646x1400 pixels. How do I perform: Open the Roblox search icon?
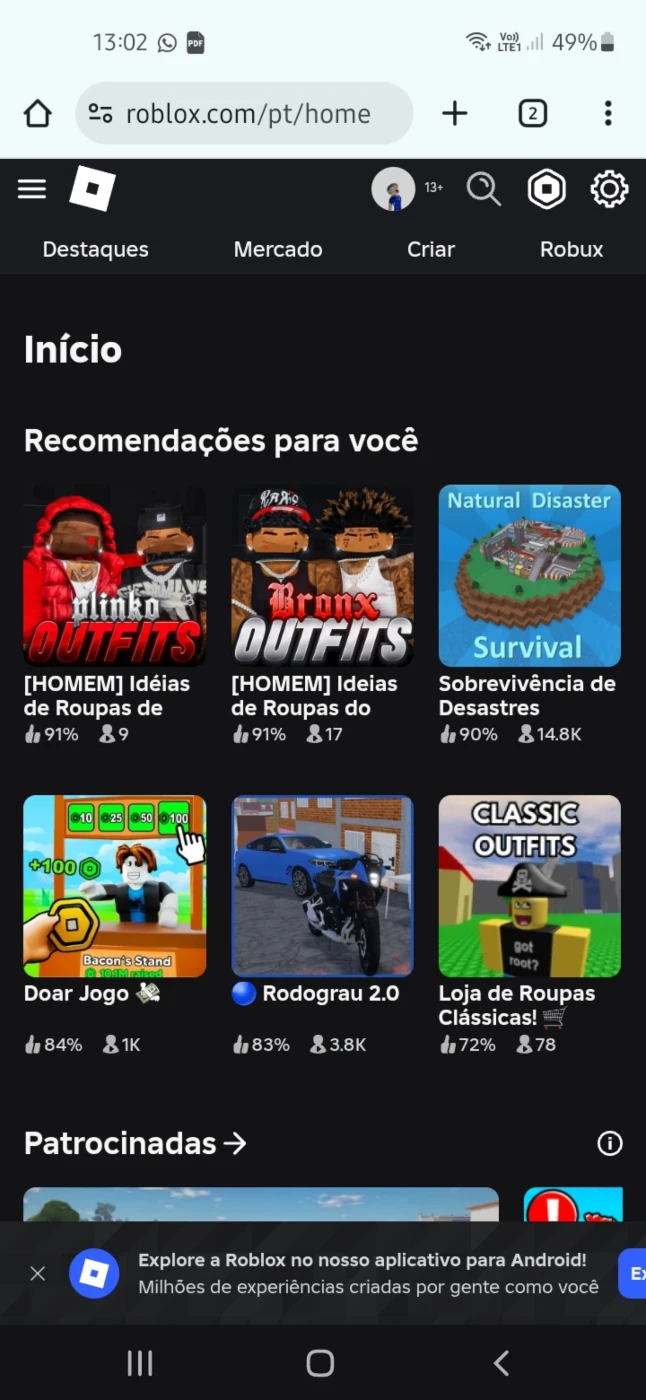coord(484,189)
